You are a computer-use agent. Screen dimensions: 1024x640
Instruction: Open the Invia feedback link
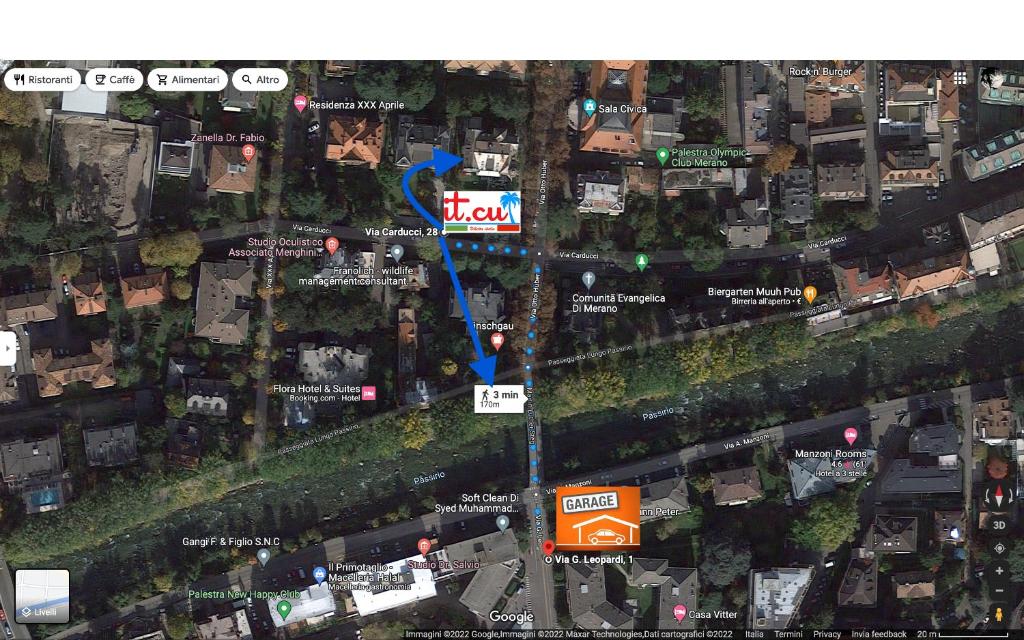878,634
